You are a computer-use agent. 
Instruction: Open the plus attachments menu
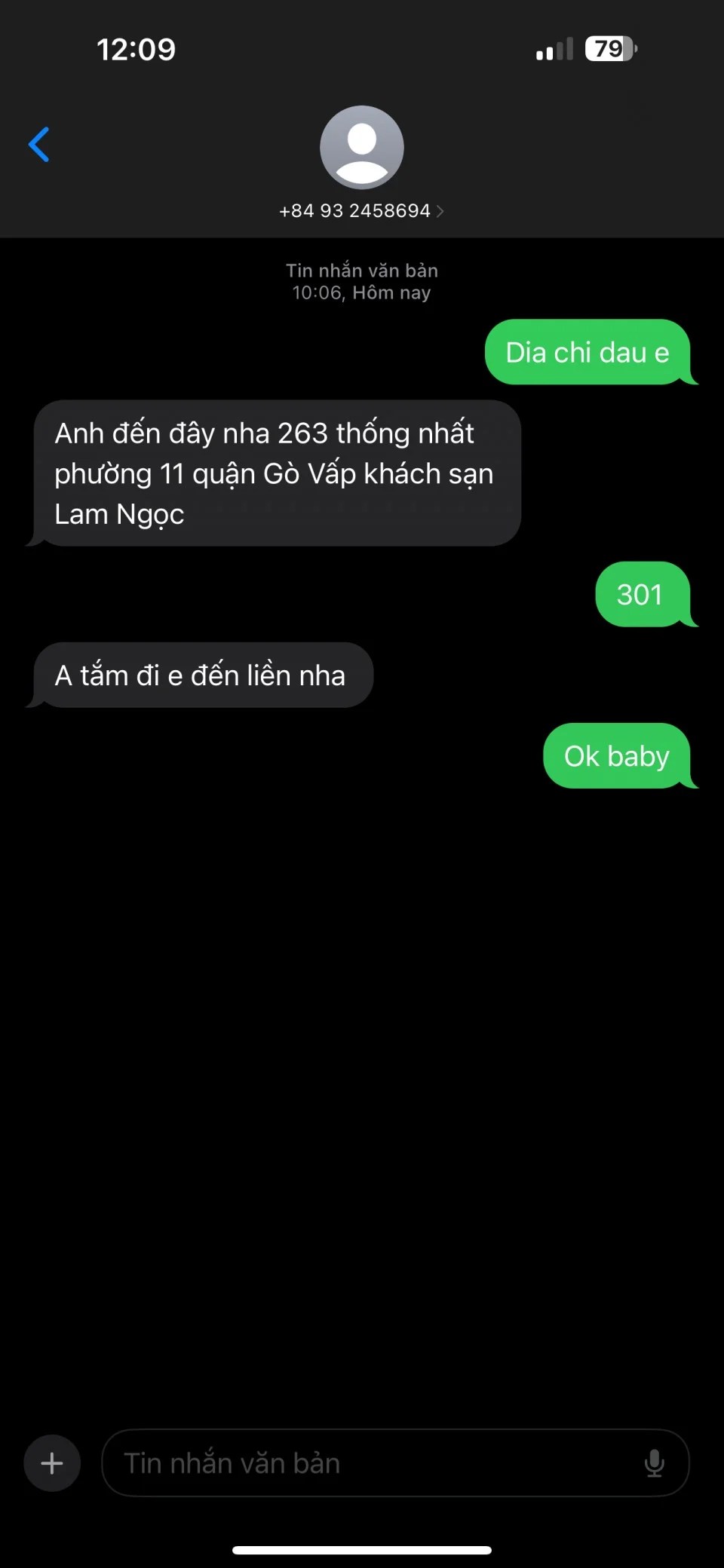pyautogui.click(x=52, y=1463)
